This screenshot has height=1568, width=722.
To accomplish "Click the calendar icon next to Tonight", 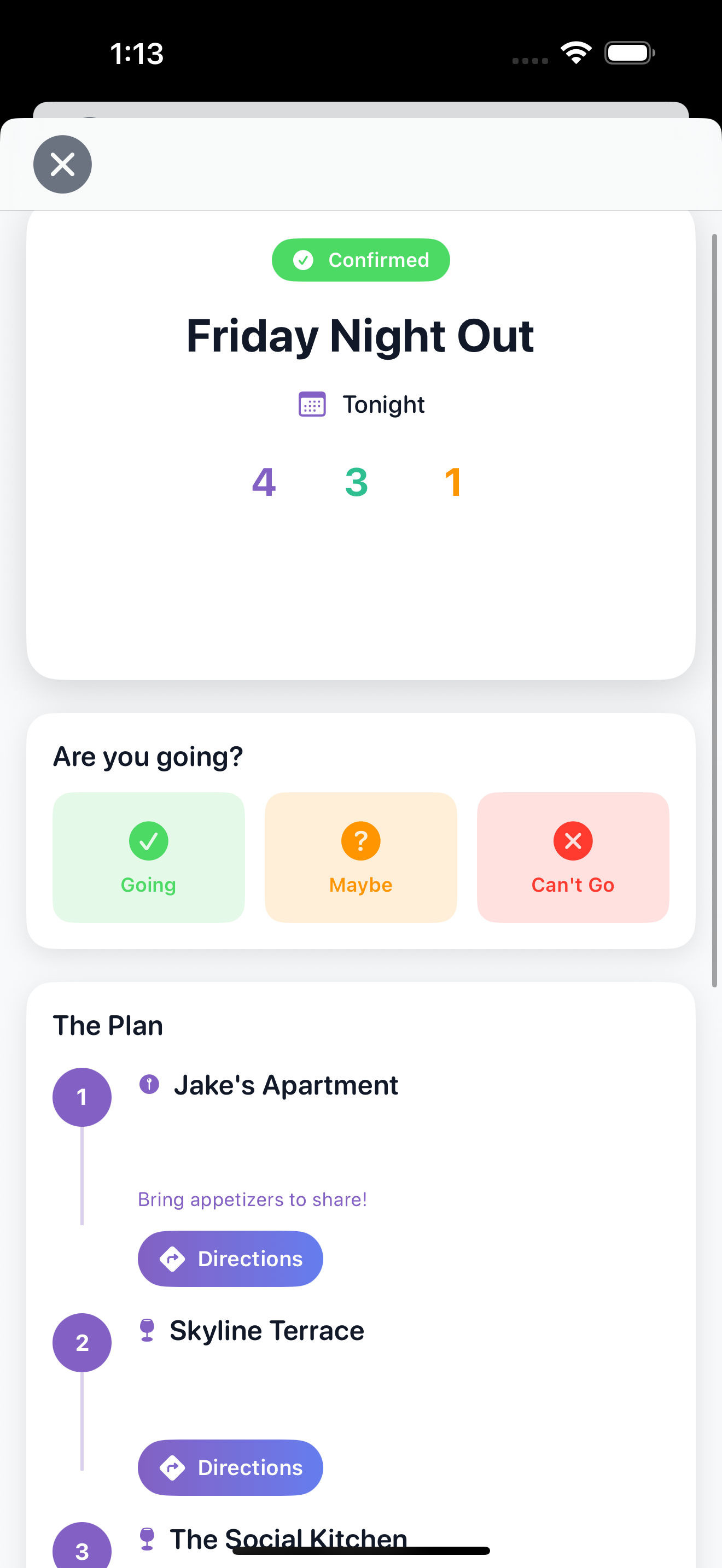I will click(312, 403).
